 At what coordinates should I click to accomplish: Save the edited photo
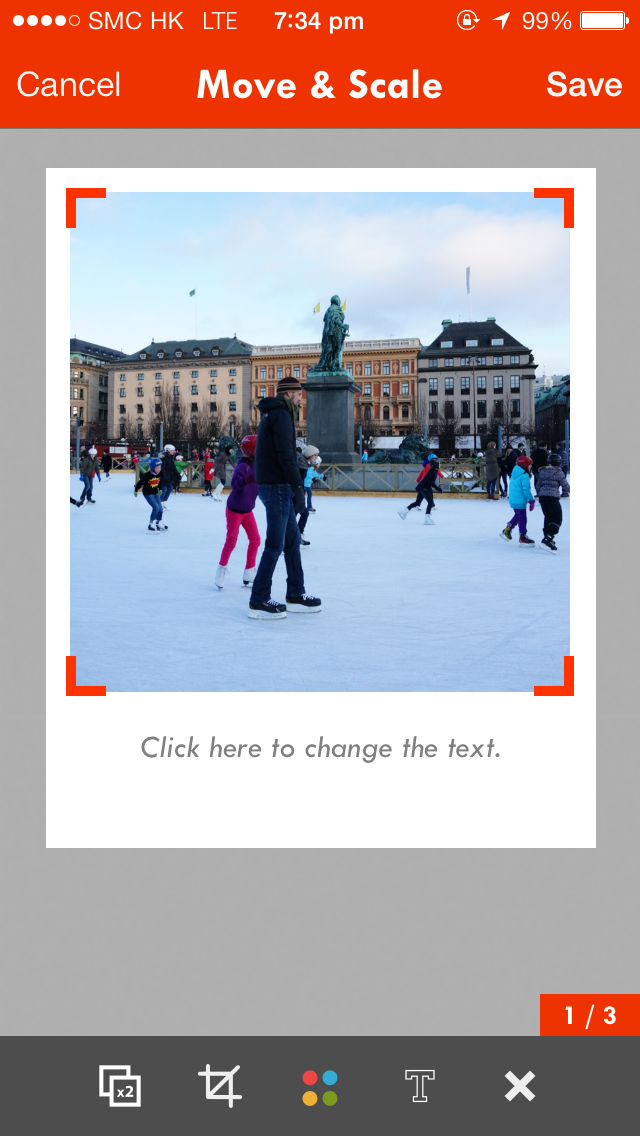[584, 85]
